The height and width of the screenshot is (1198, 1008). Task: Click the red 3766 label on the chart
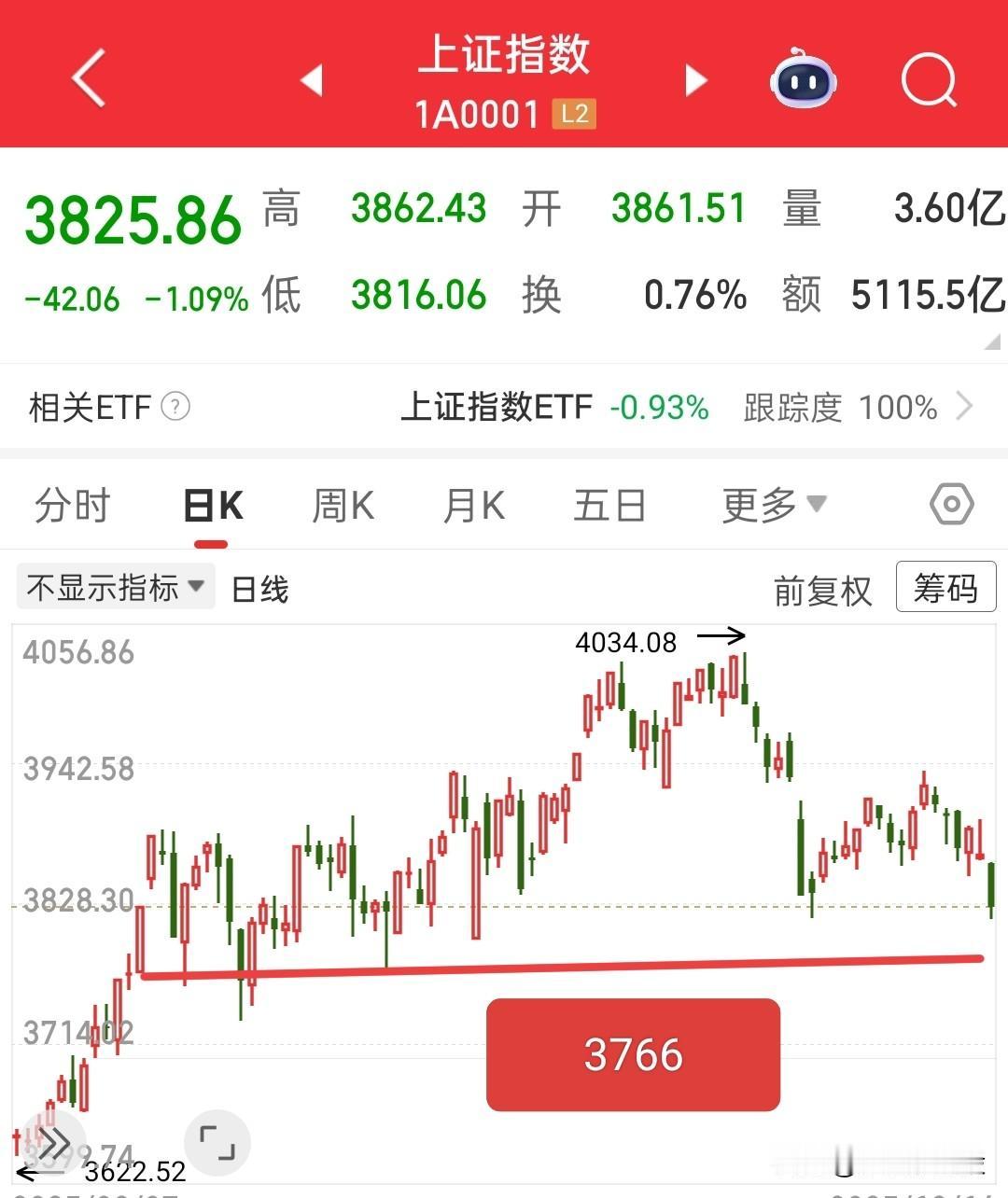632,1053
